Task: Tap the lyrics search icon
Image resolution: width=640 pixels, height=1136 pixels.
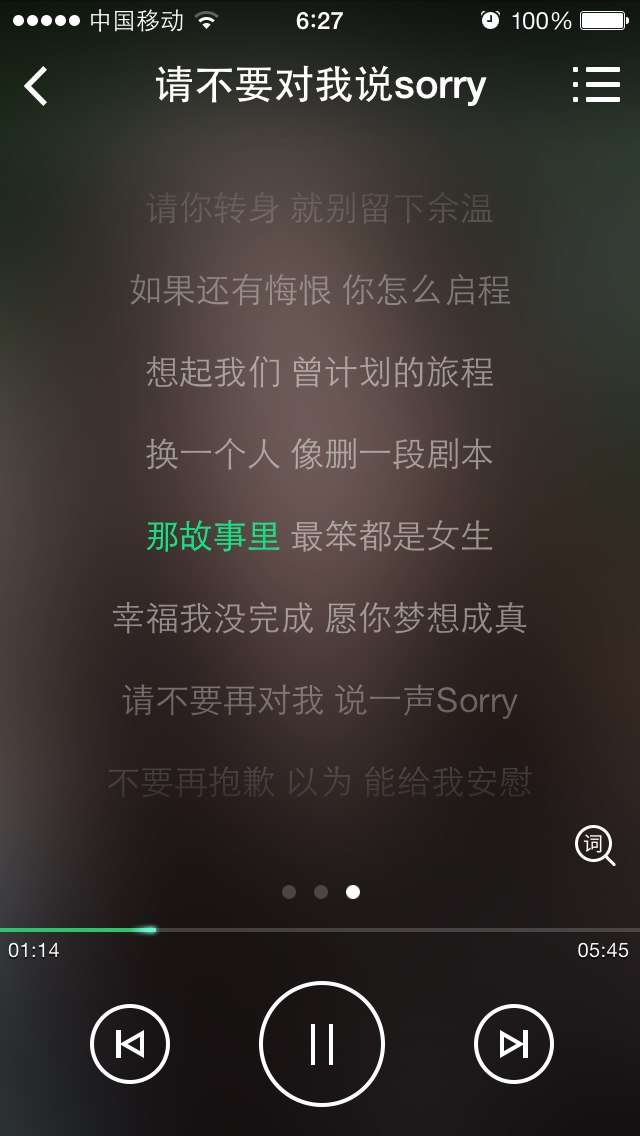Action: (595, 846)
